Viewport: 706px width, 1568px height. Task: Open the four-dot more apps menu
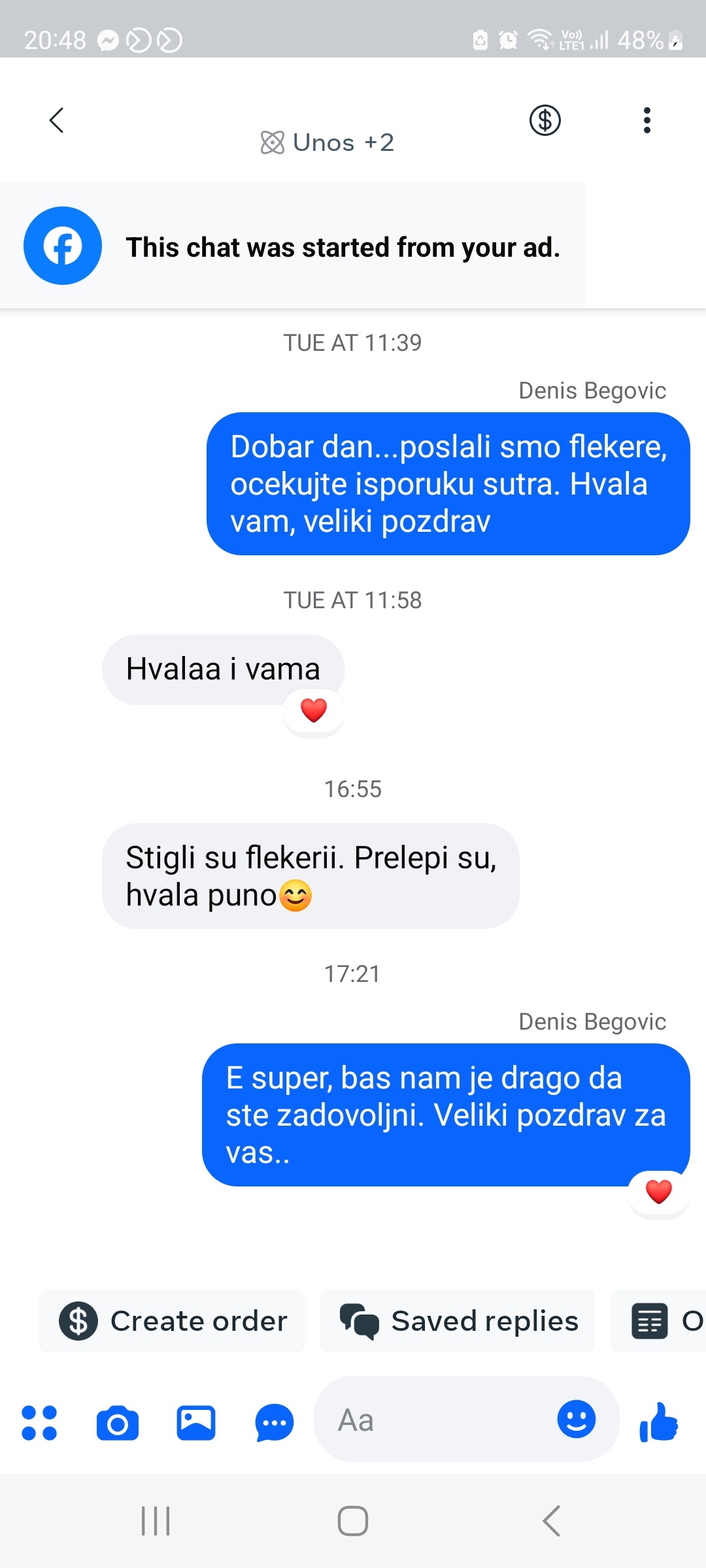click(x=39, y=1422)
